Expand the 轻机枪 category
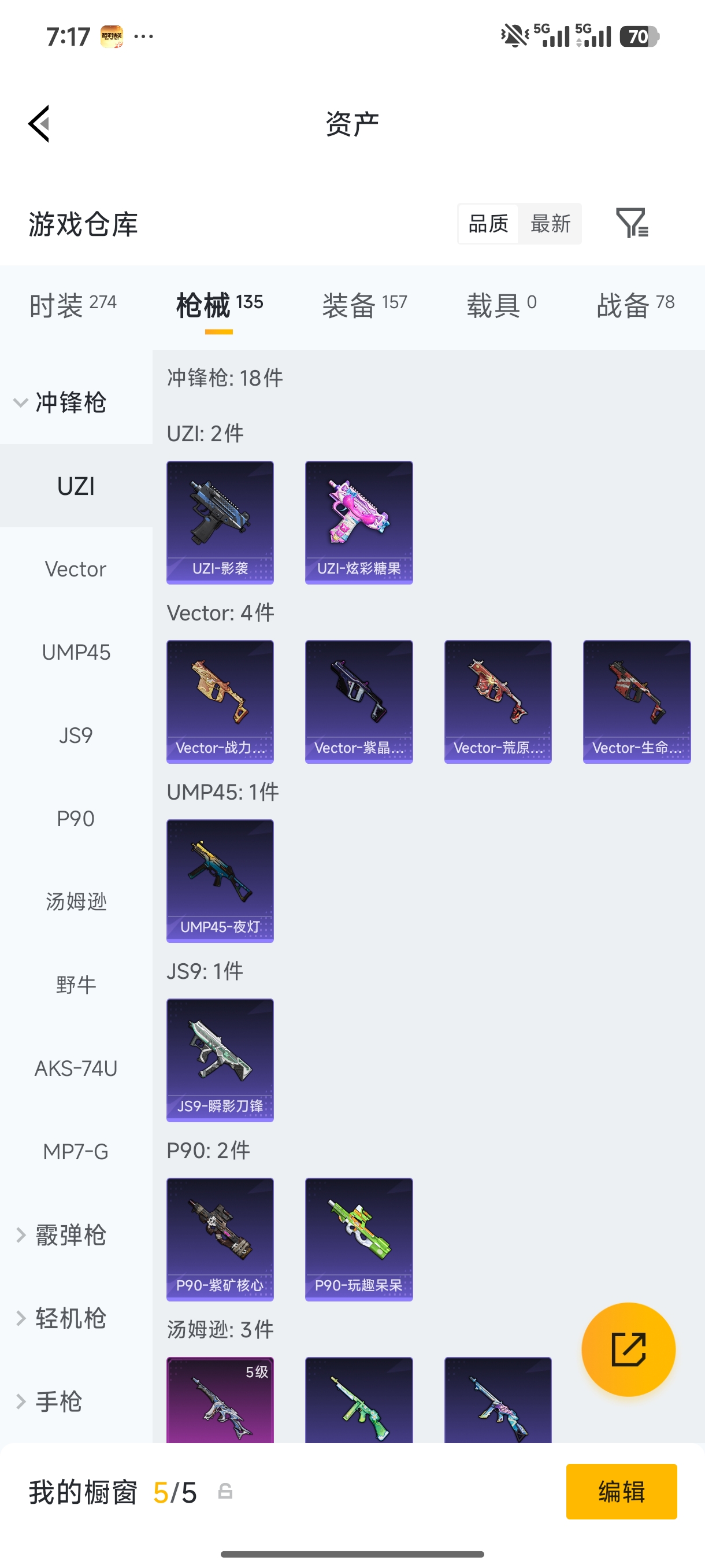Image resolution: width=705 pixels, height=1568 pixels. click(60, 1318)
